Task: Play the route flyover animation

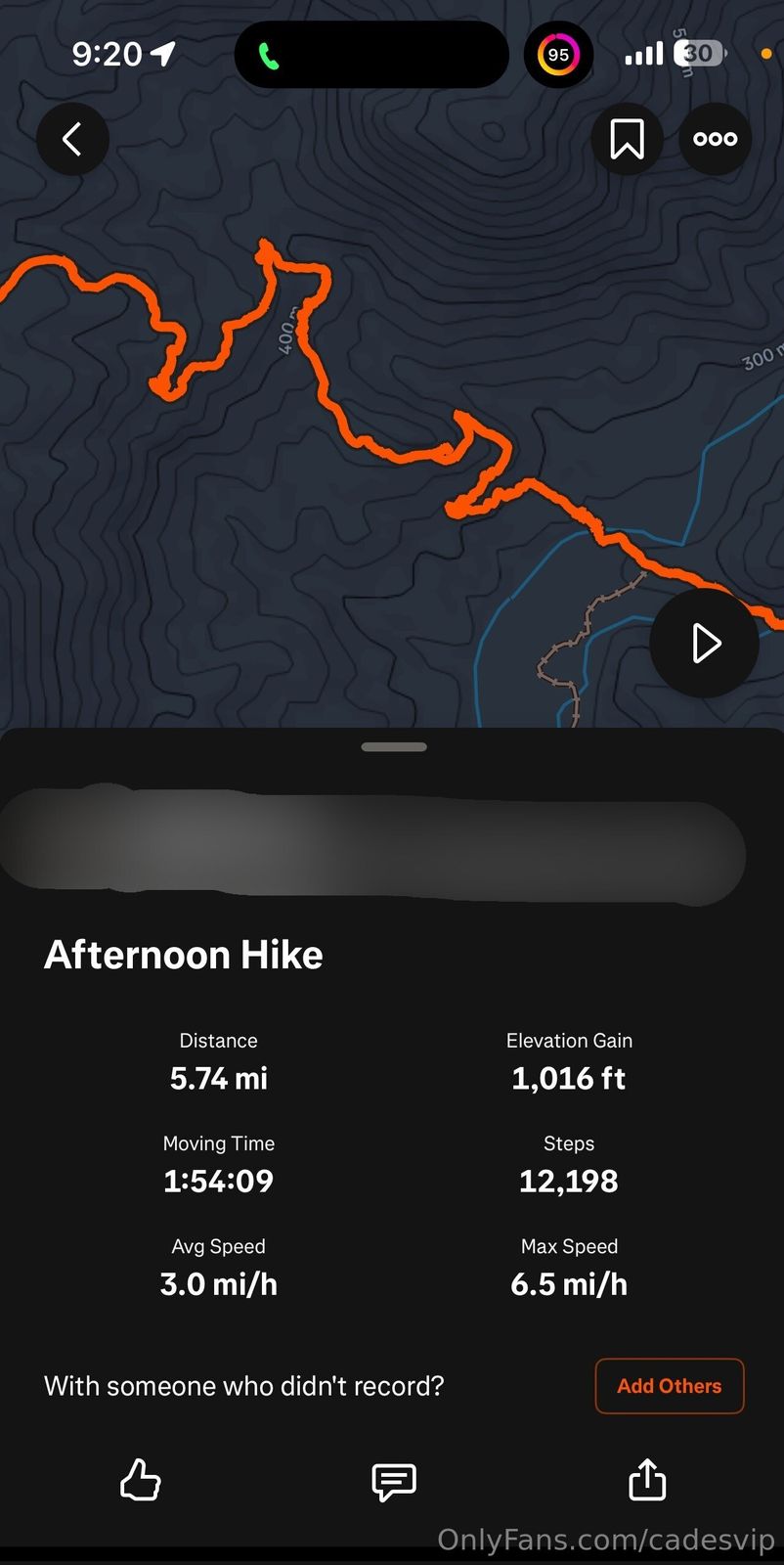Action: coord(704,644)
